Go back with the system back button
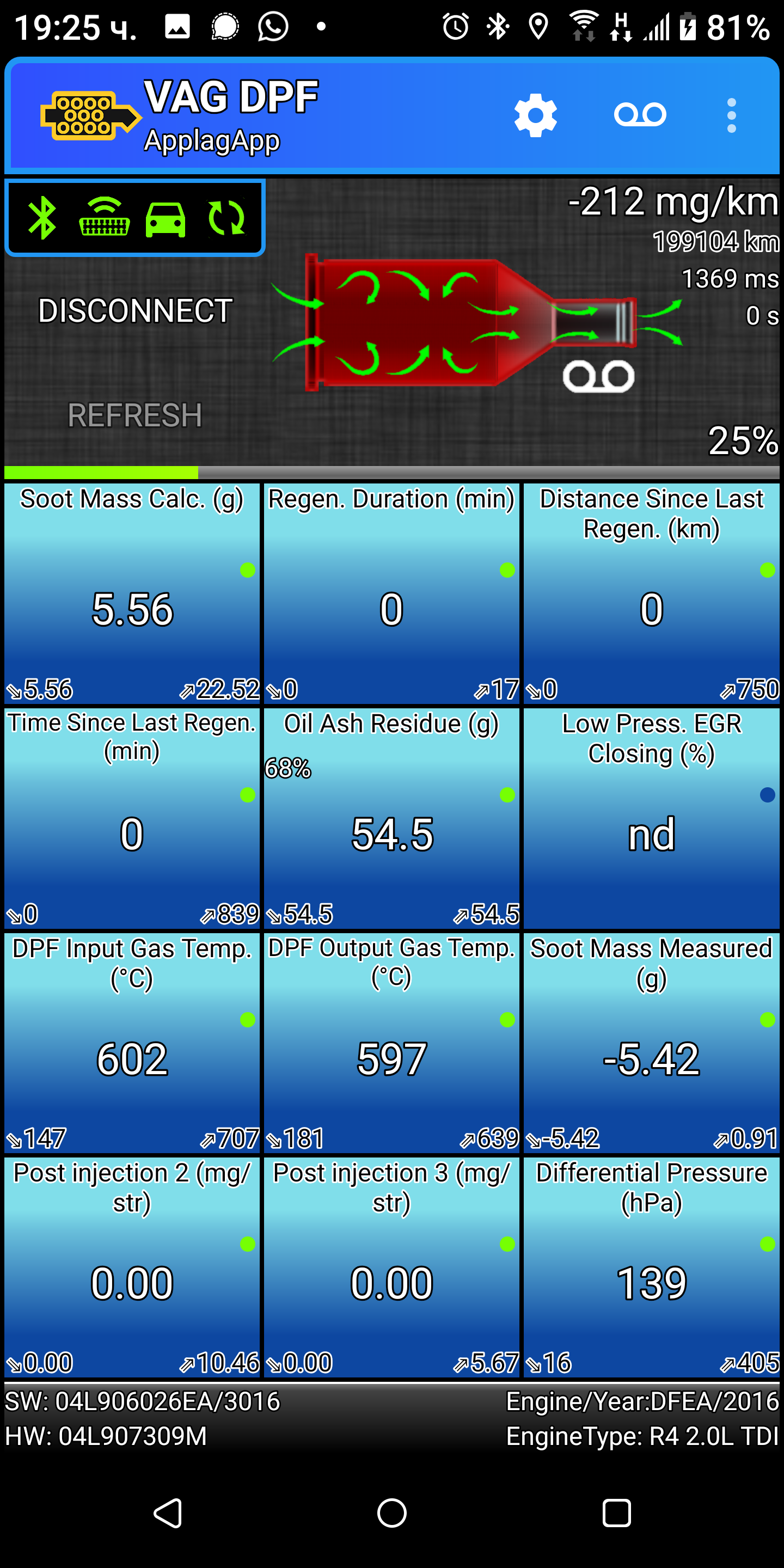784x1568 pixels. pos(168,1512)
